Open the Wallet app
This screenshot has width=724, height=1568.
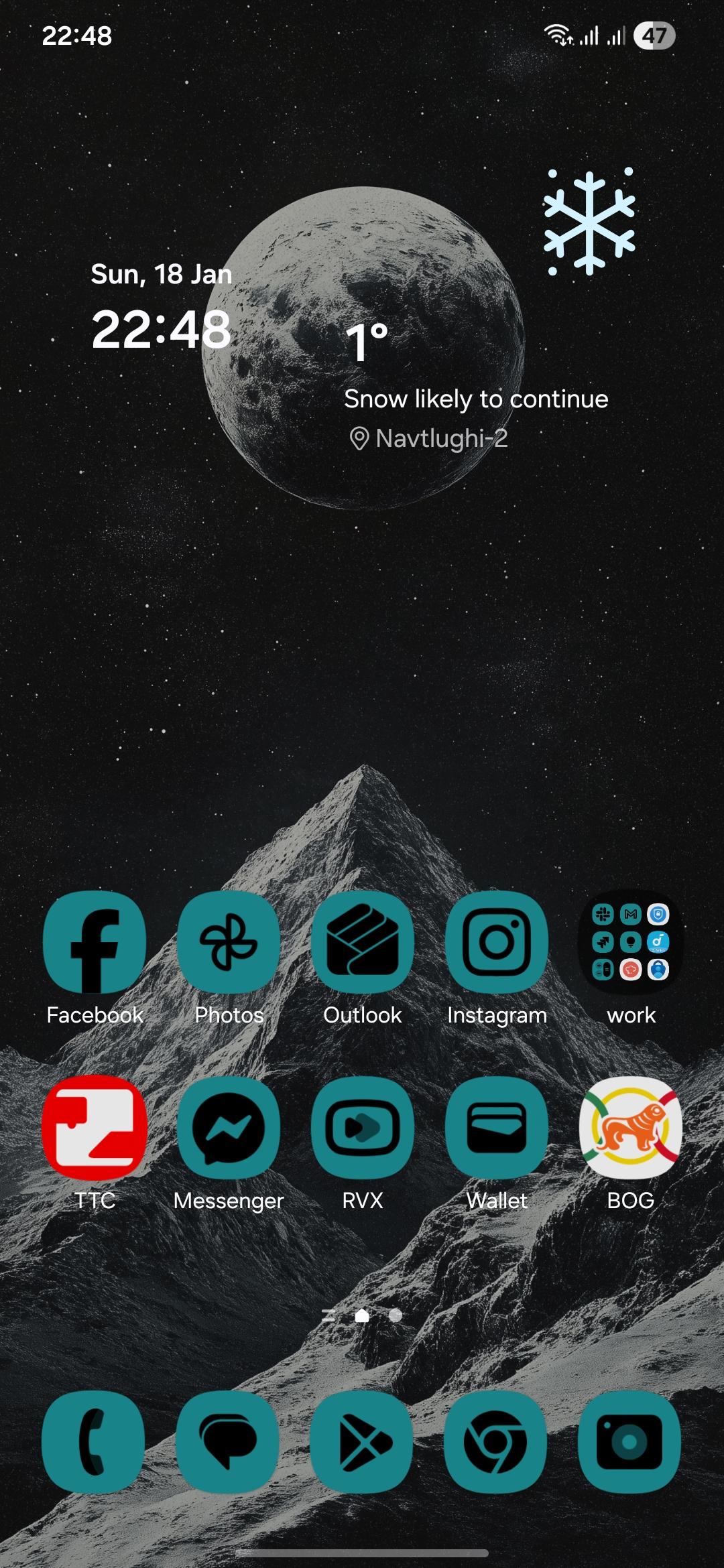point(497,1128)
